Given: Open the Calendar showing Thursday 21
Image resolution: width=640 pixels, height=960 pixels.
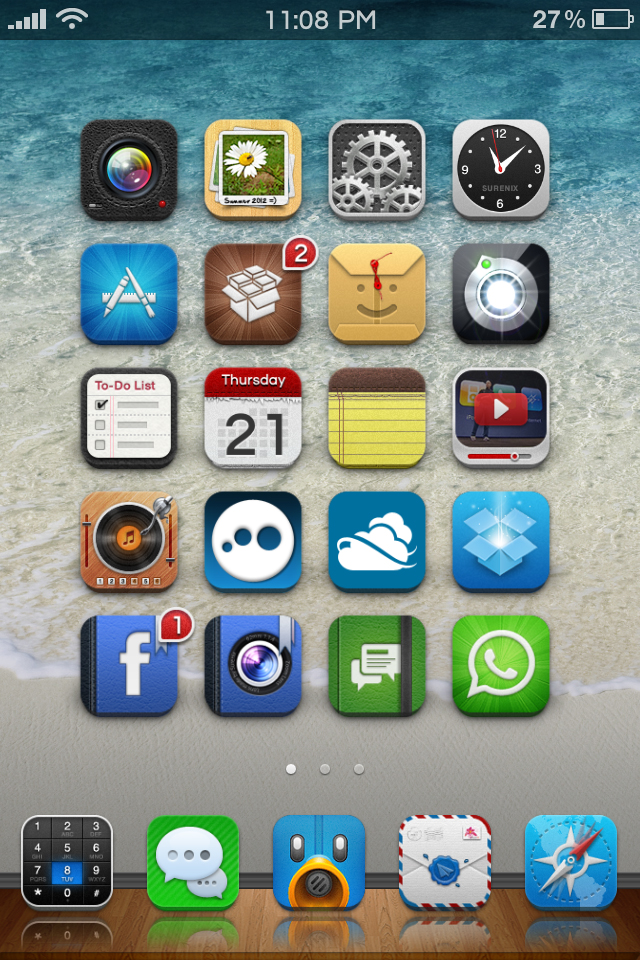Looking at the screenshot, I should tap(253, 418).
